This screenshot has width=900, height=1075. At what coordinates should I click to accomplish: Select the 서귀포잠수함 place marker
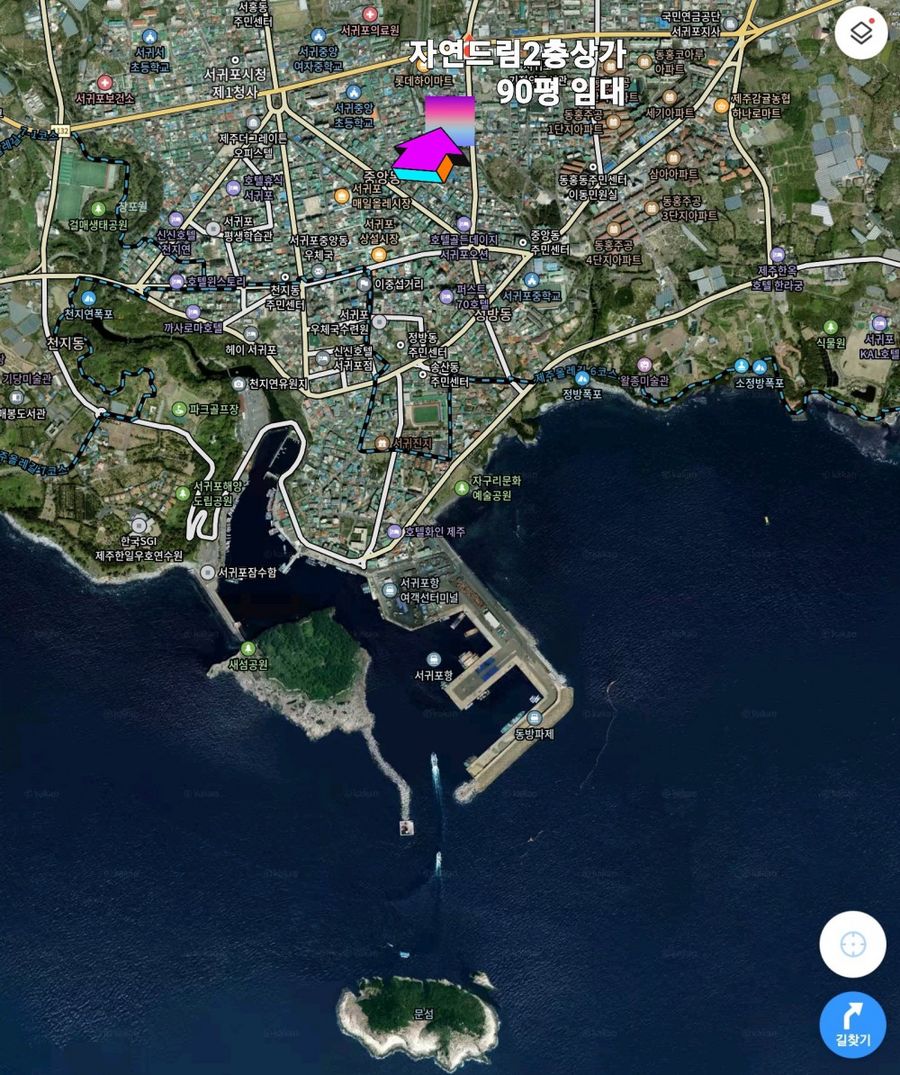tap(207, 573)
